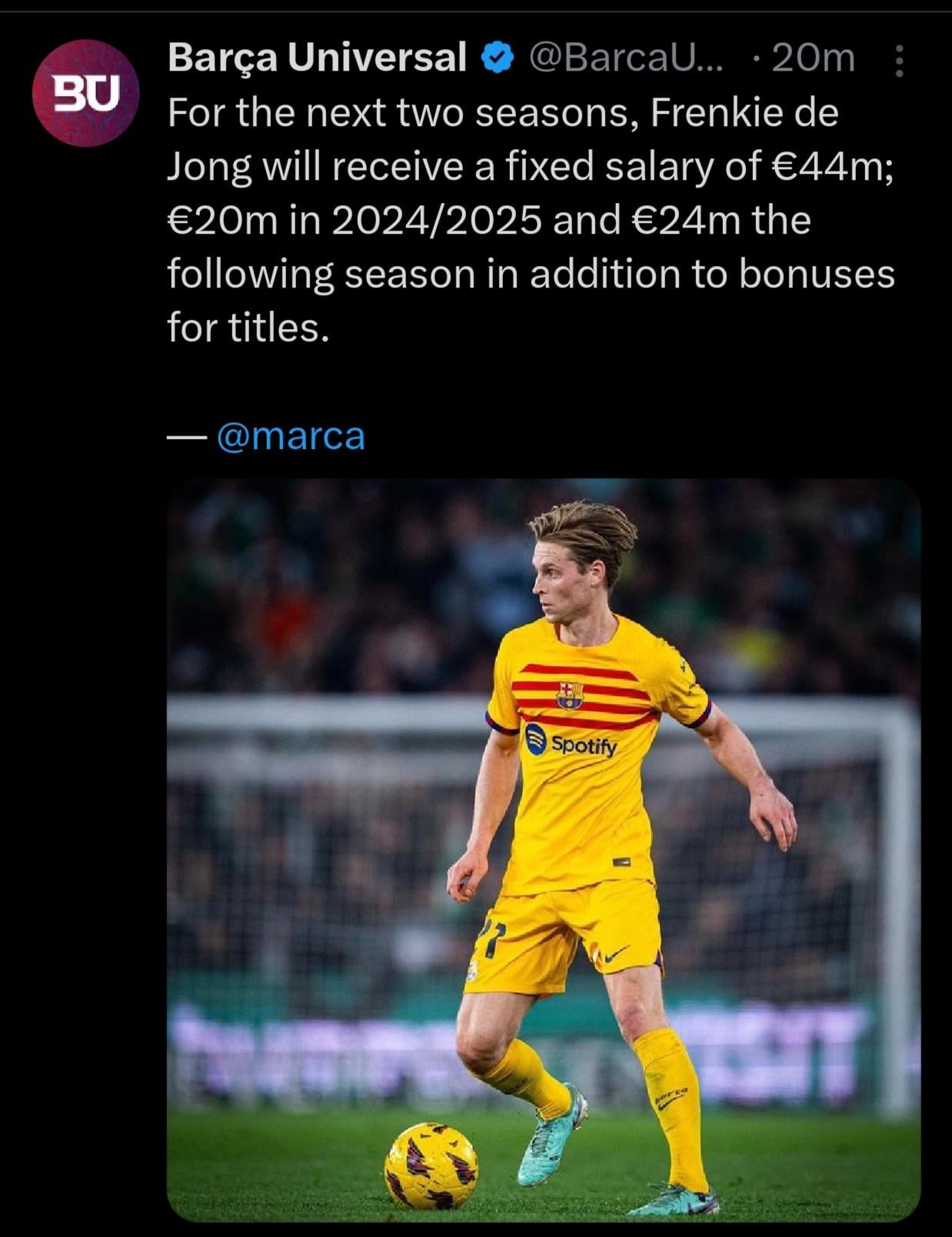This screenshot has width=952, height=1237.
Task: Open the @marca mention link
Action: 291,436
